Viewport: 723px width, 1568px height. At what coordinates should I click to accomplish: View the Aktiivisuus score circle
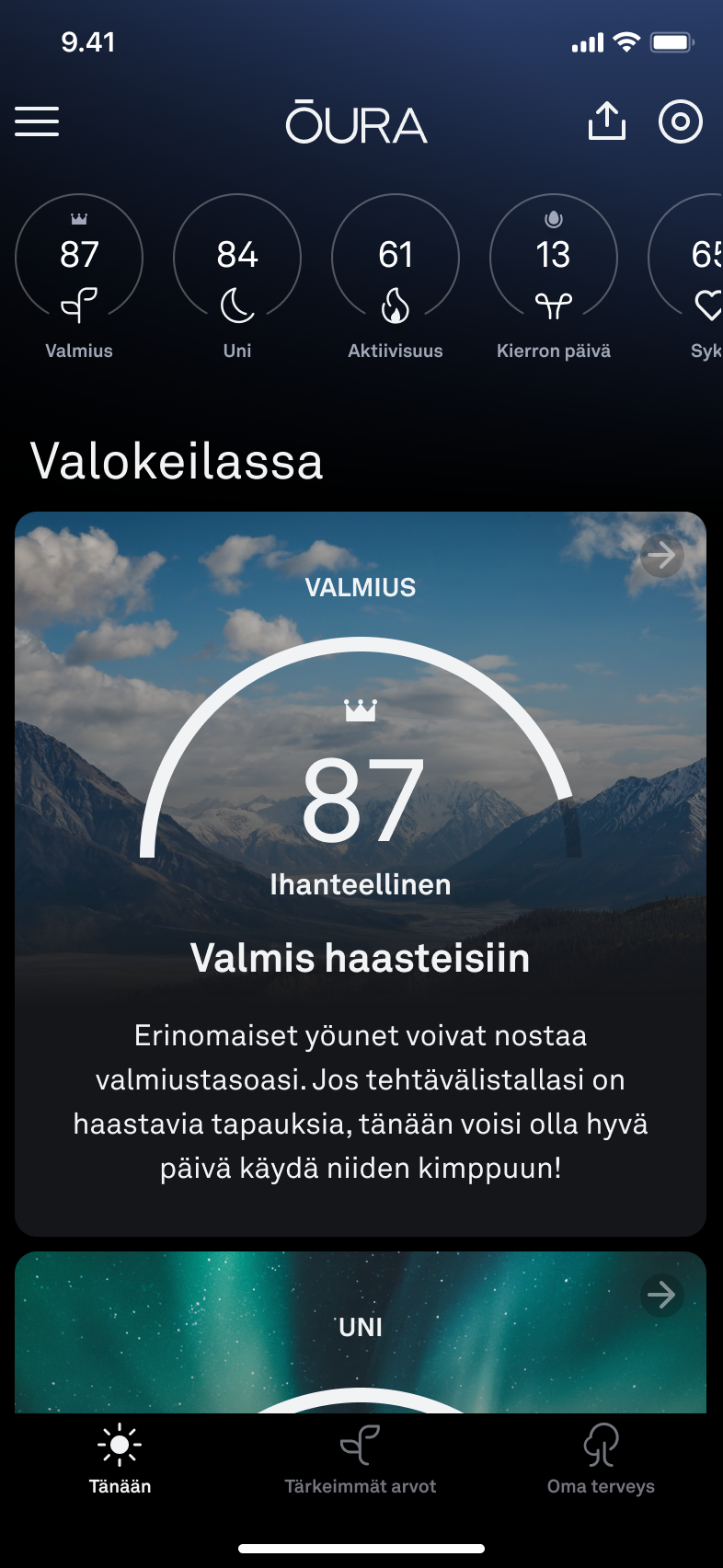(396, 259)
